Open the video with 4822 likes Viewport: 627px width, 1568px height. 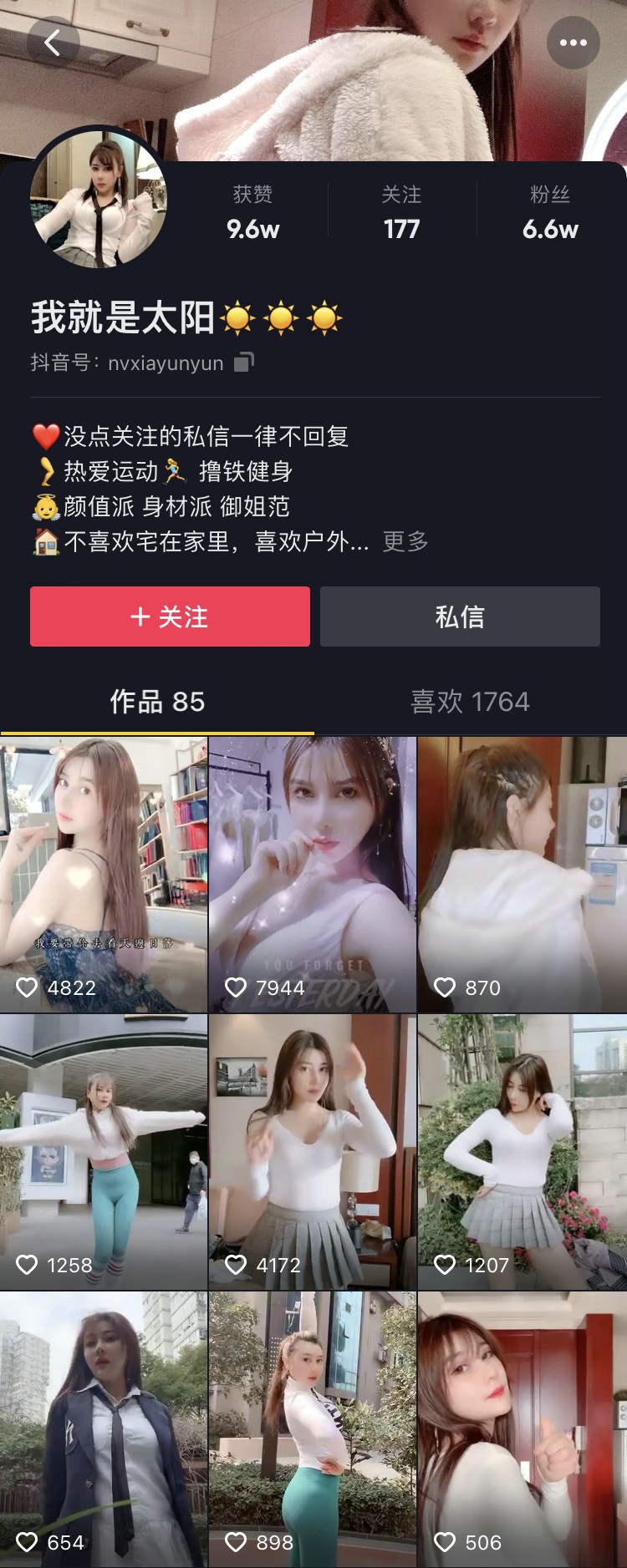tap(104, 874)
